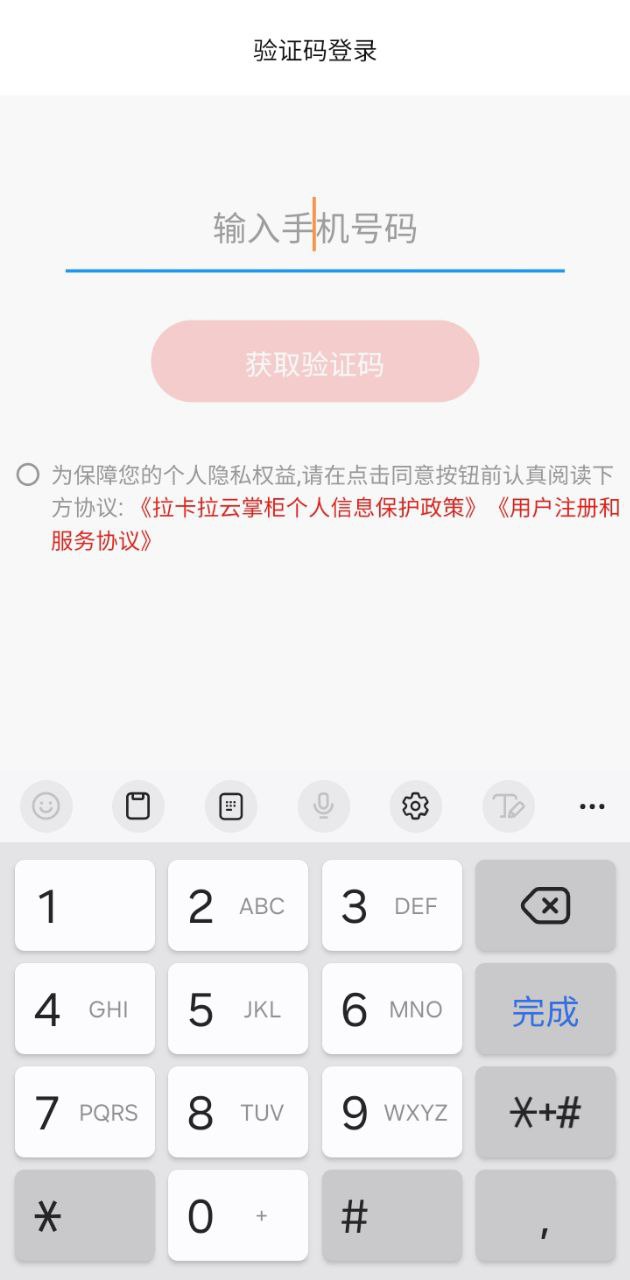Open the keyboard settings gear
Image resolution: width=630 pixels, height=1280 pixels.
[x=415, y=806]
